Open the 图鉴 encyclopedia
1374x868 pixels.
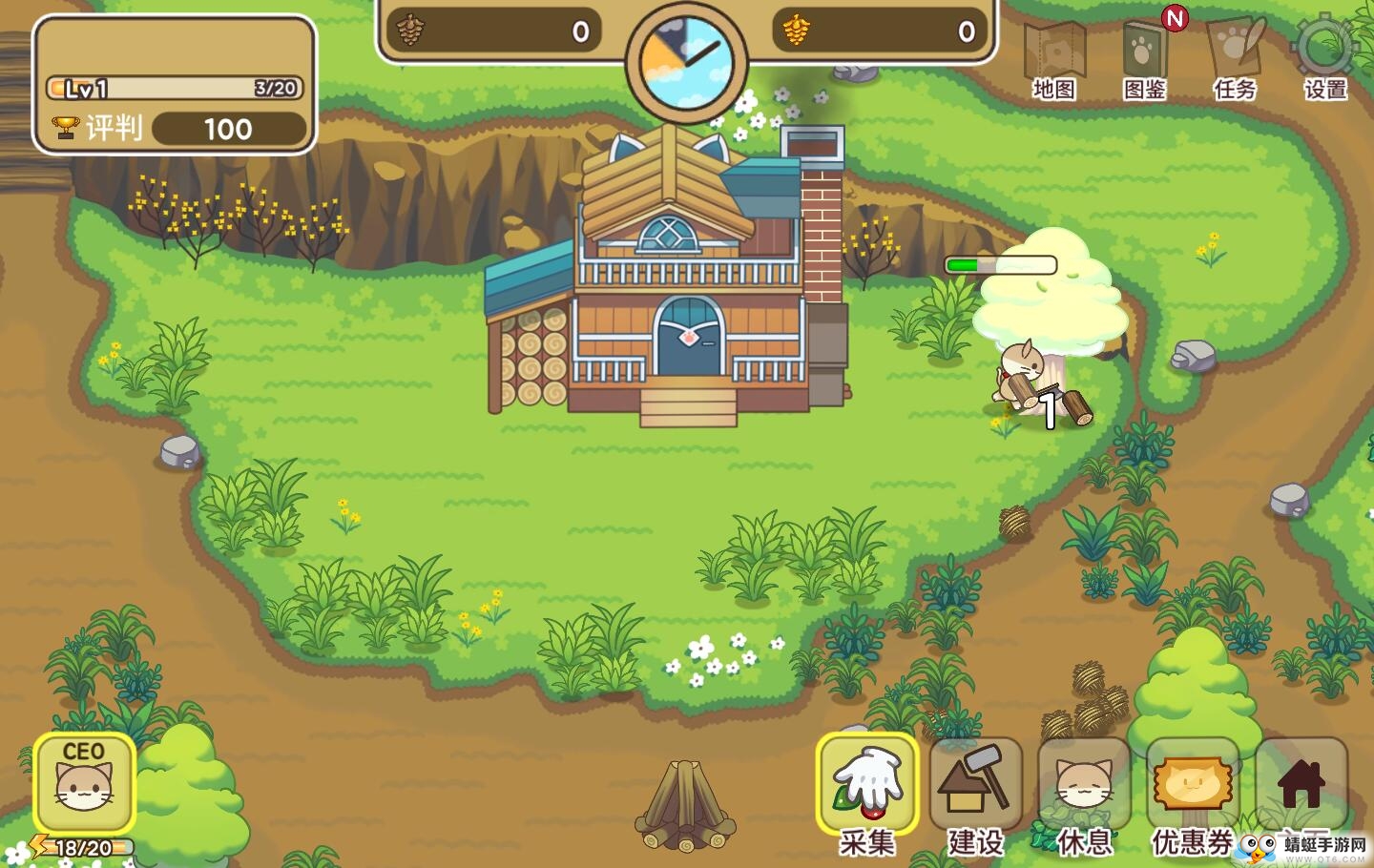(1144, 59)
